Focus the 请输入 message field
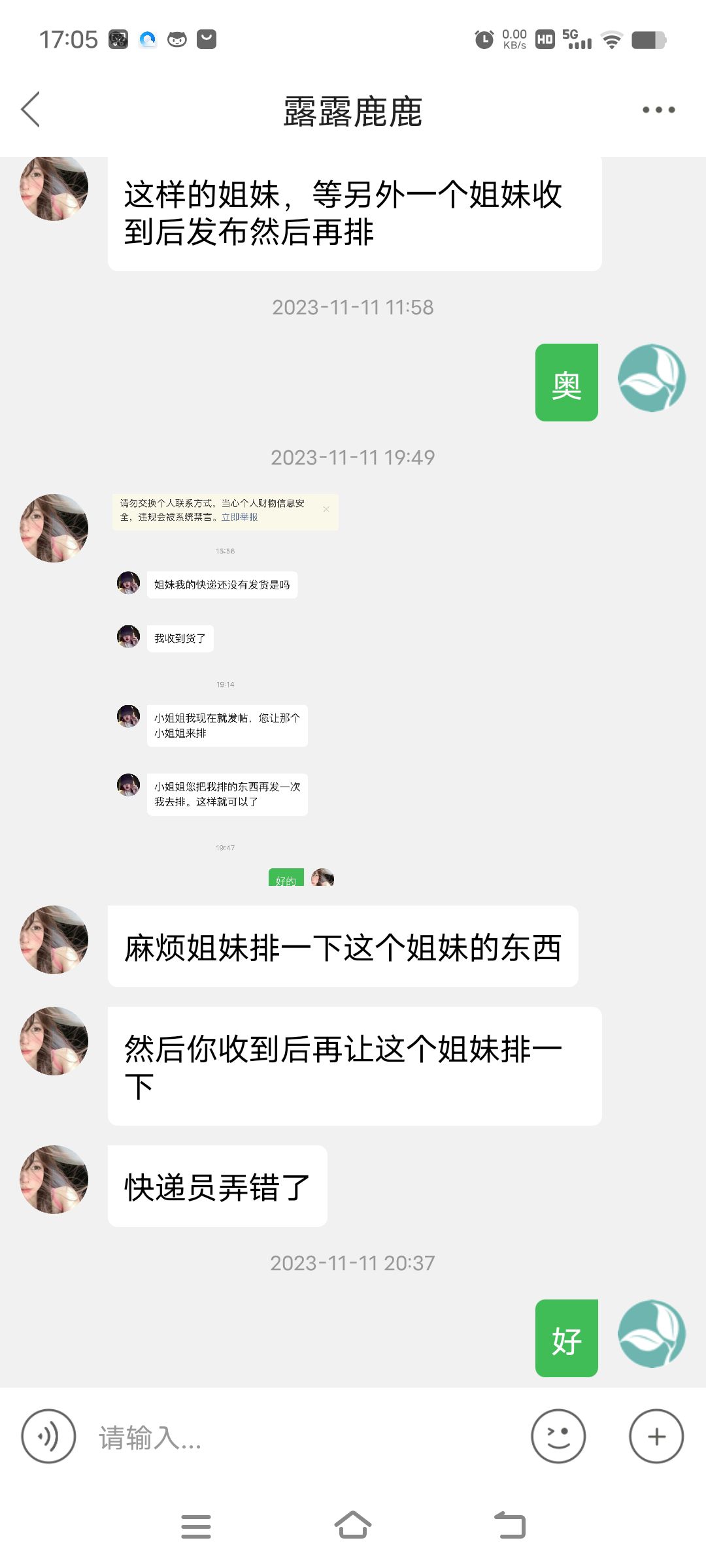This screenshot has width=706, height=1568. (x=304, y=1437)
